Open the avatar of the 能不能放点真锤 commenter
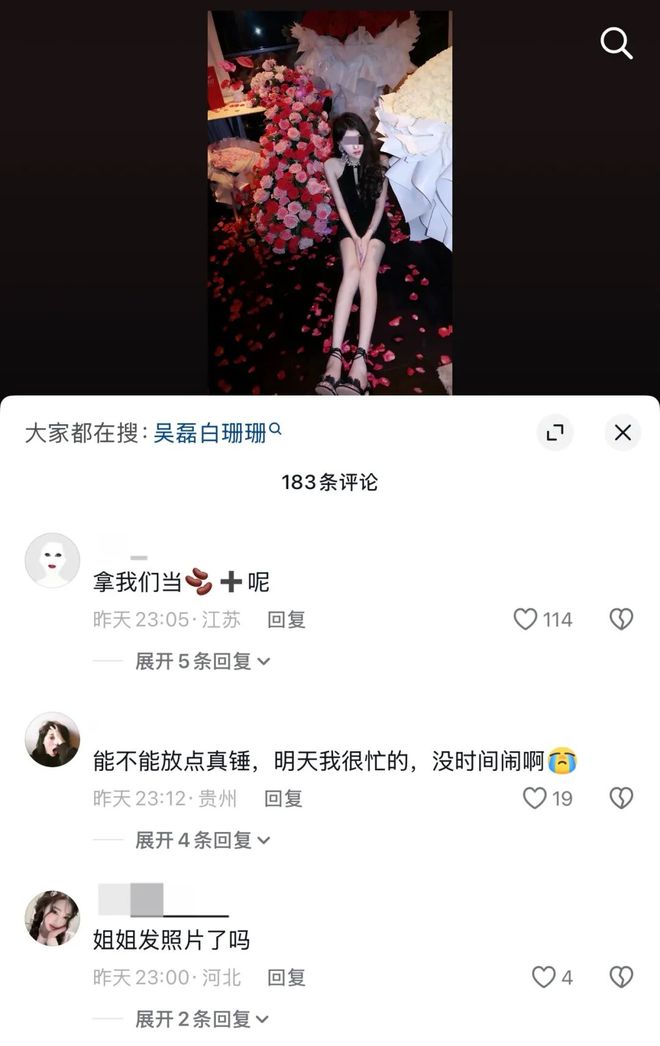Screen dimensions: 660x1046 (x=52, y=740)
